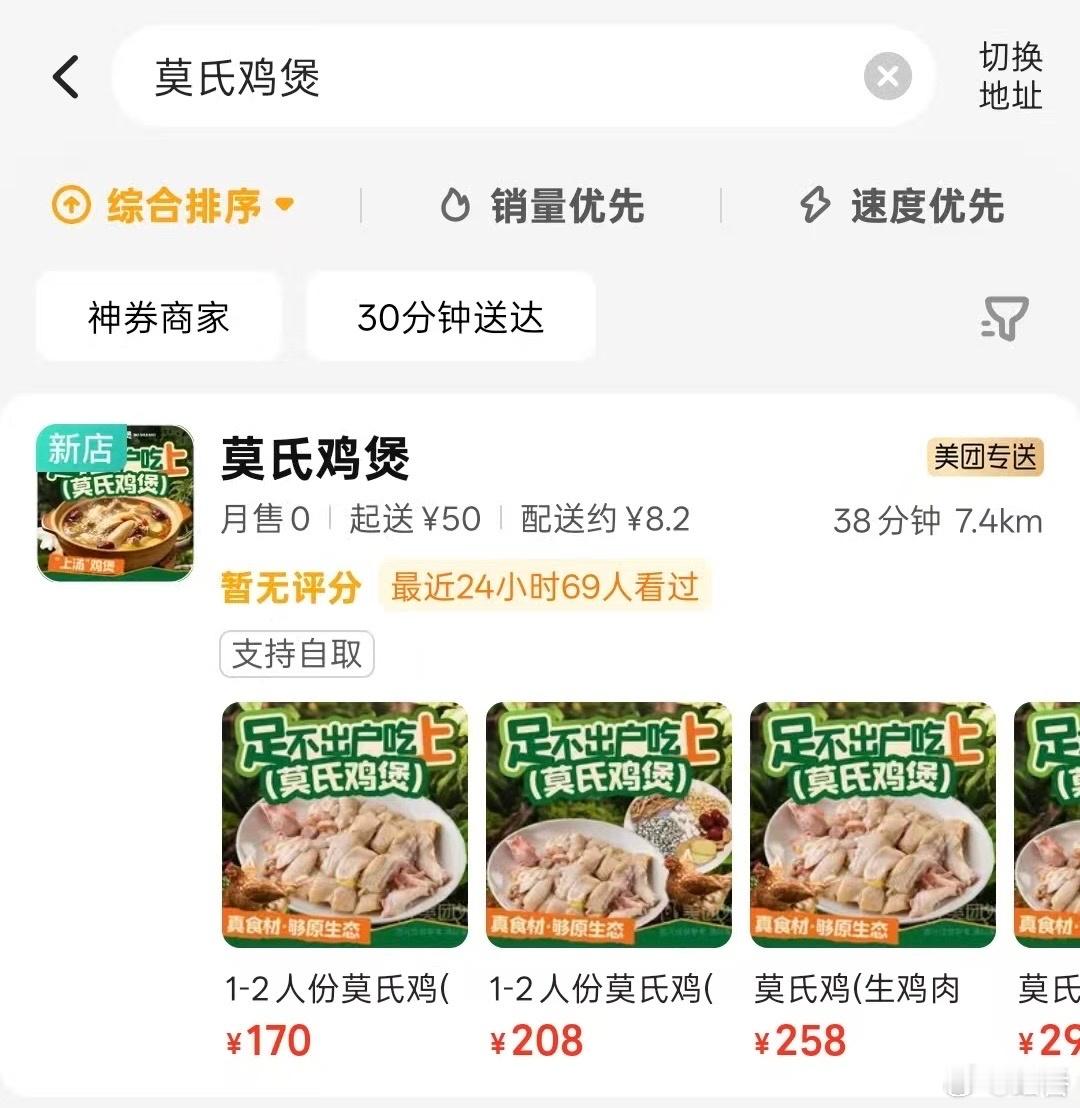Tap the 美团专送 badge on the shop card
The image size is (1080, 1108).
point(984,455)
